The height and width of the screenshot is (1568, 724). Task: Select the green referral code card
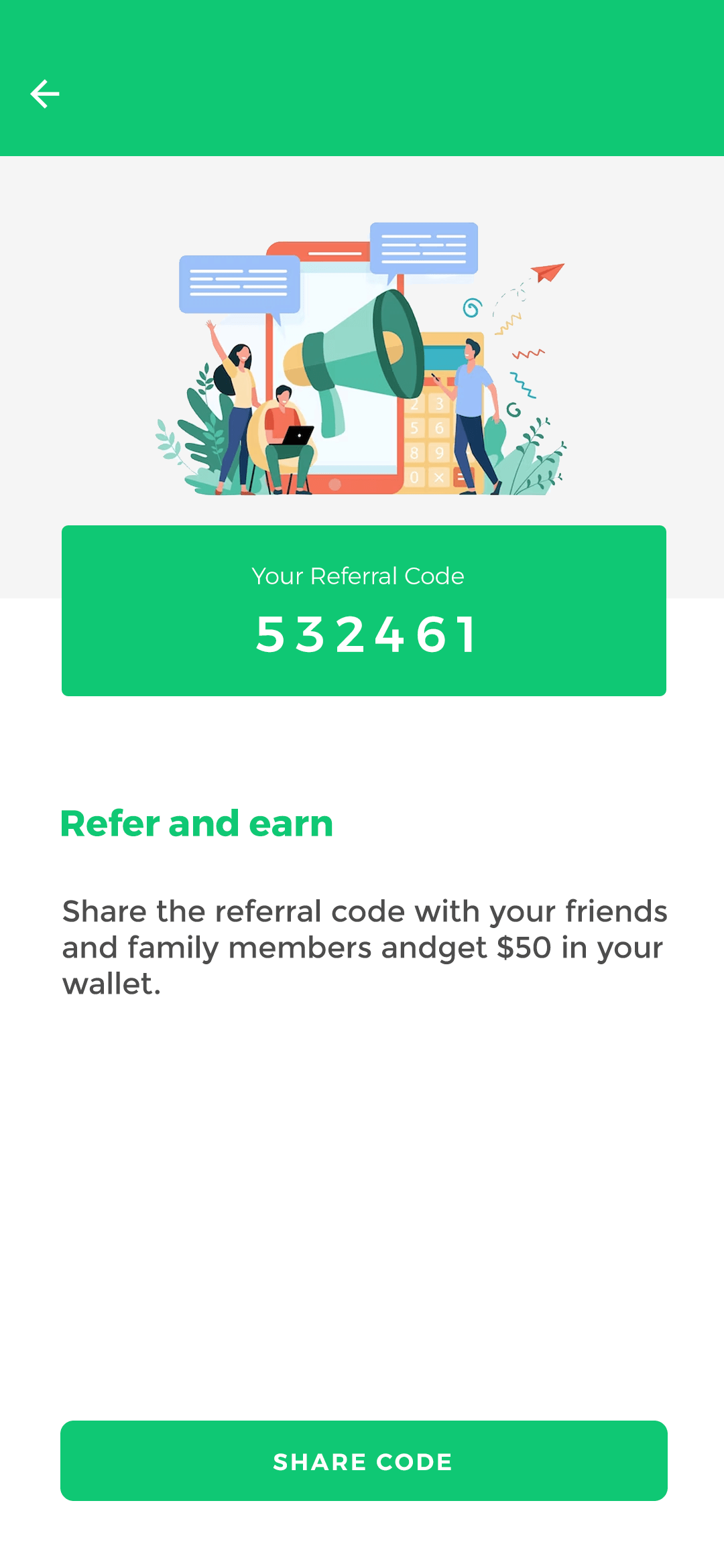coord(362,611)
